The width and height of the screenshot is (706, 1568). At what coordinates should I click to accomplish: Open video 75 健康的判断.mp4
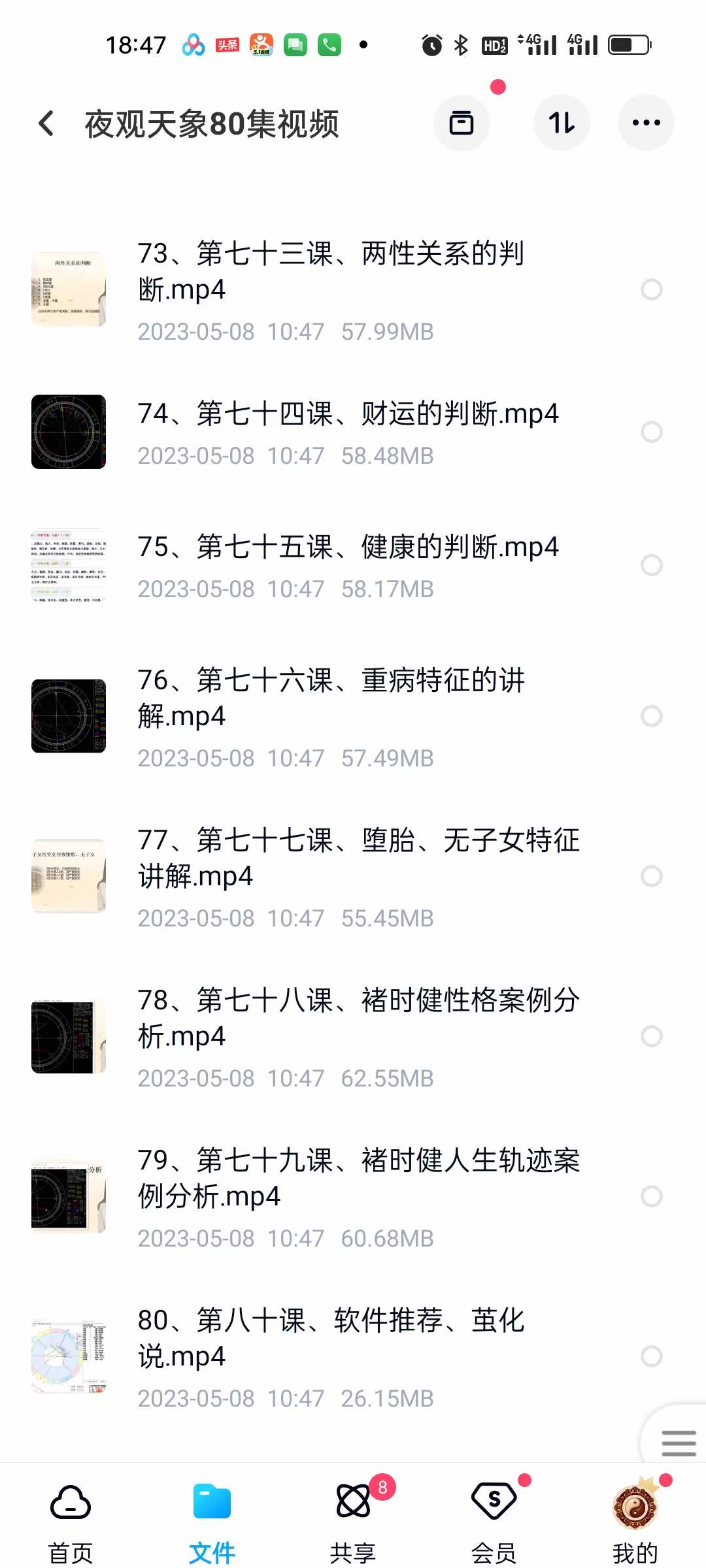coord(348,547)
